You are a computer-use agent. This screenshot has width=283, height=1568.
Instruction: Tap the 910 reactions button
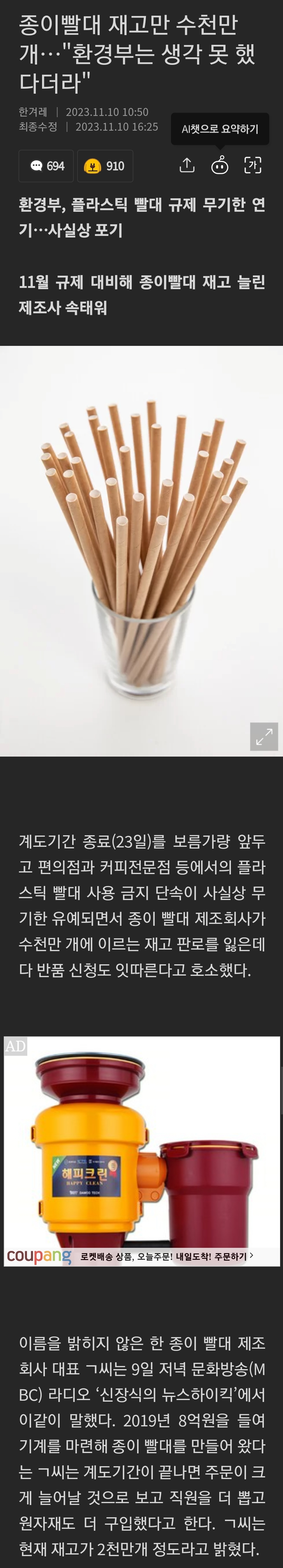[x=105, y=165]
